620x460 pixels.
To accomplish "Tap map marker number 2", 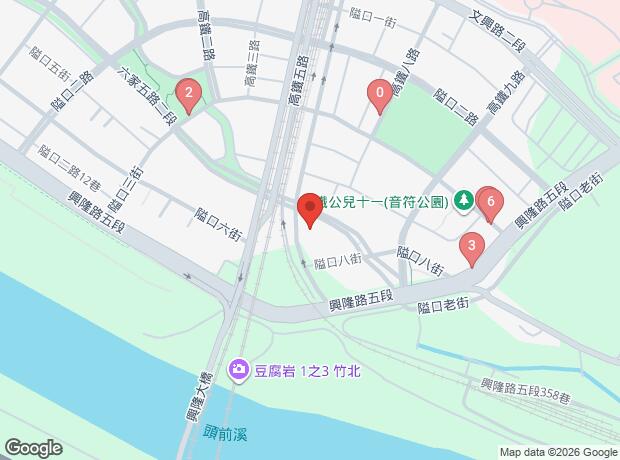I will point(188,95).
